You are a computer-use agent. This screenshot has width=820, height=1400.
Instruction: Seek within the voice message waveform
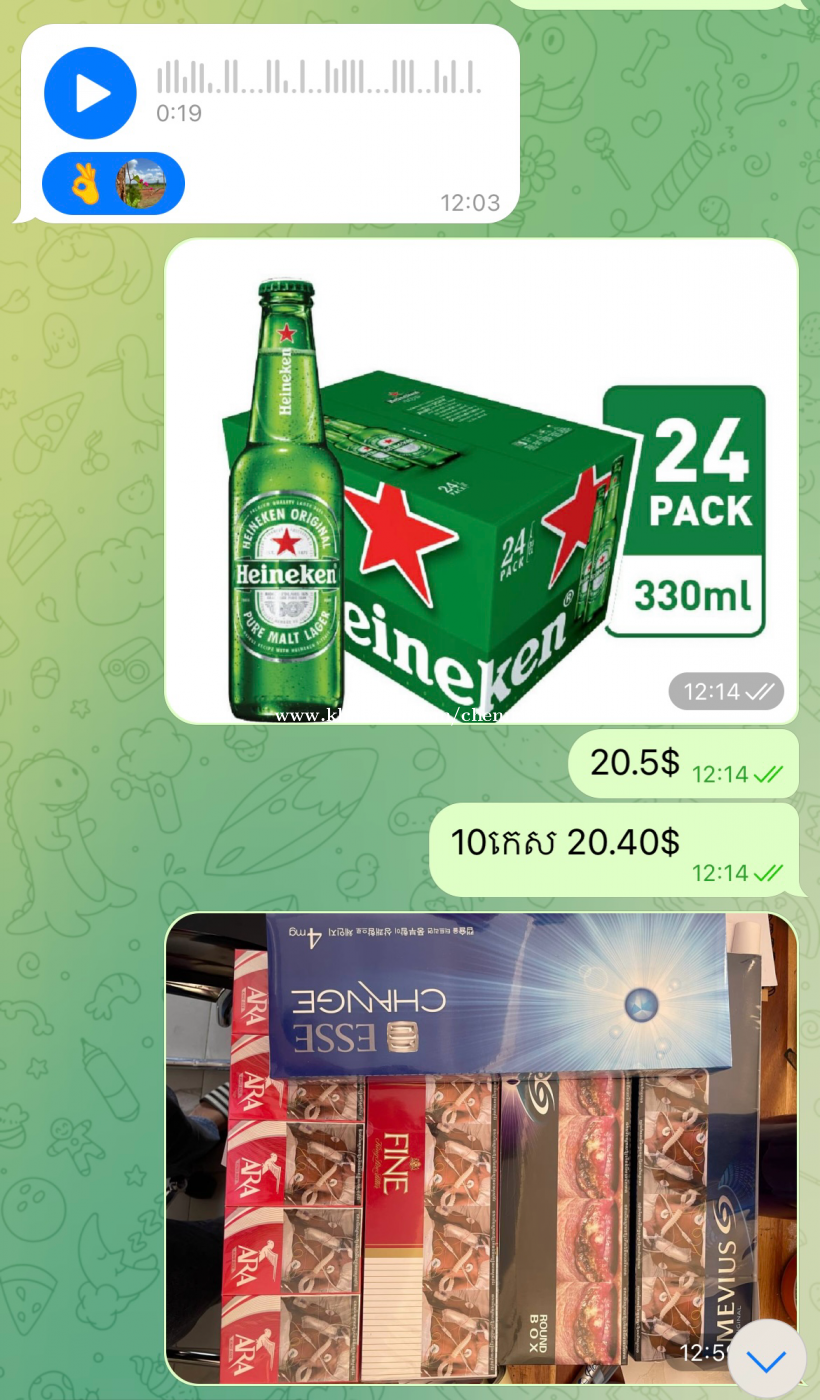pyautogui.click(x=319, y=78)
